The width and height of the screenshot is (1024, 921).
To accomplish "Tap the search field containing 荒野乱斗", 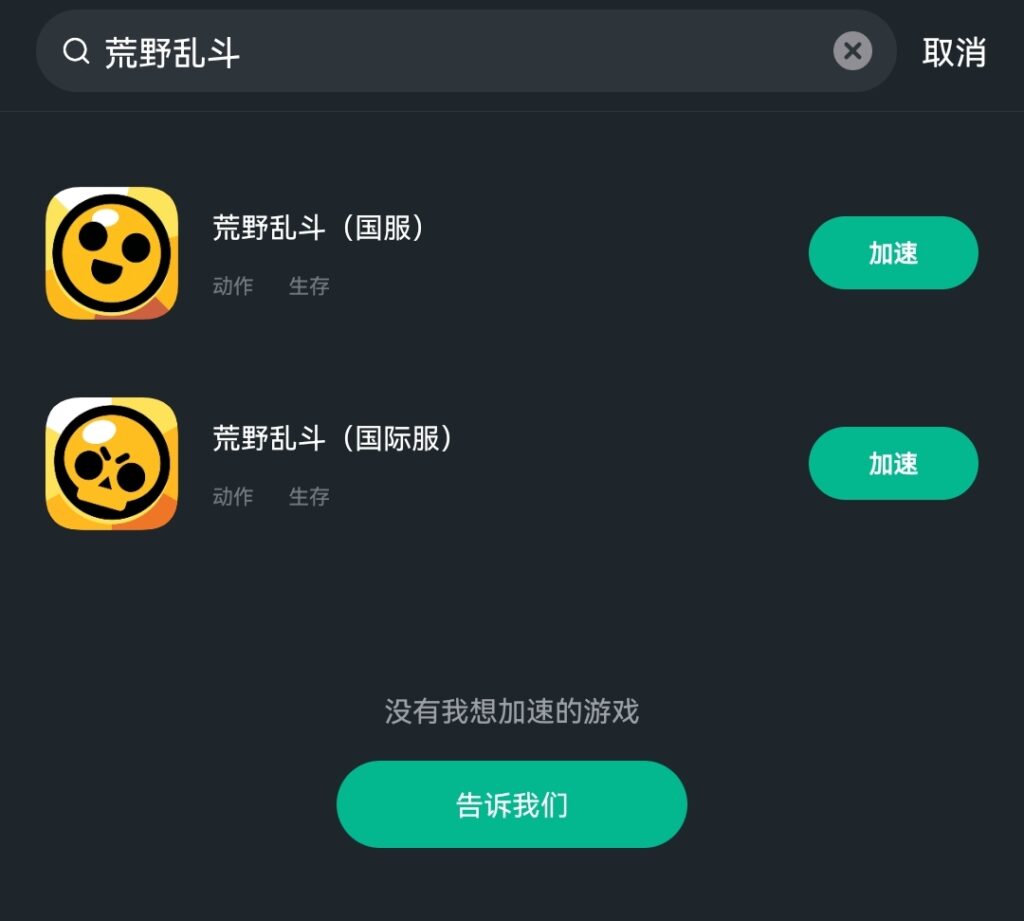I will [450, 52].
